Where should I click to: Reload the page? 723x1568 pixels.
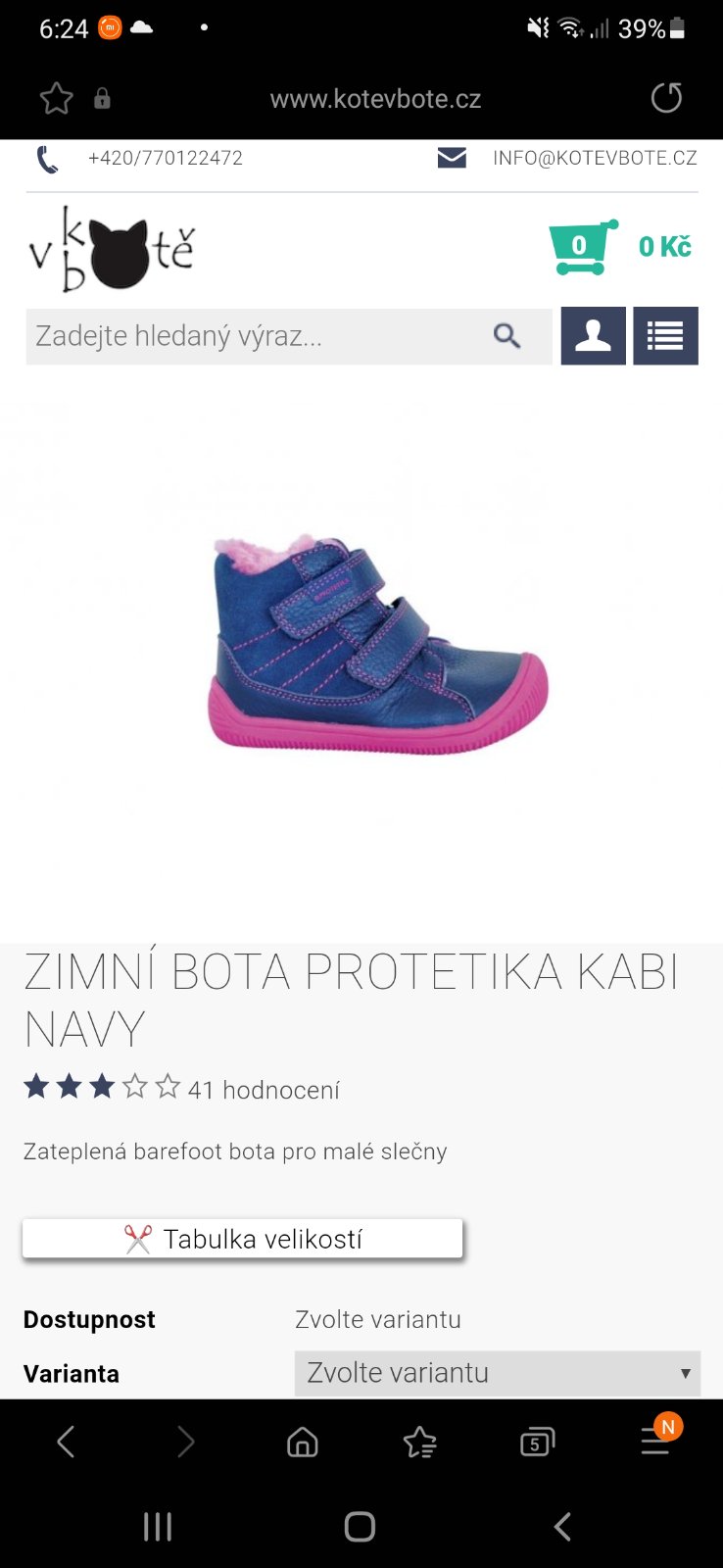[x=666, y=98]
